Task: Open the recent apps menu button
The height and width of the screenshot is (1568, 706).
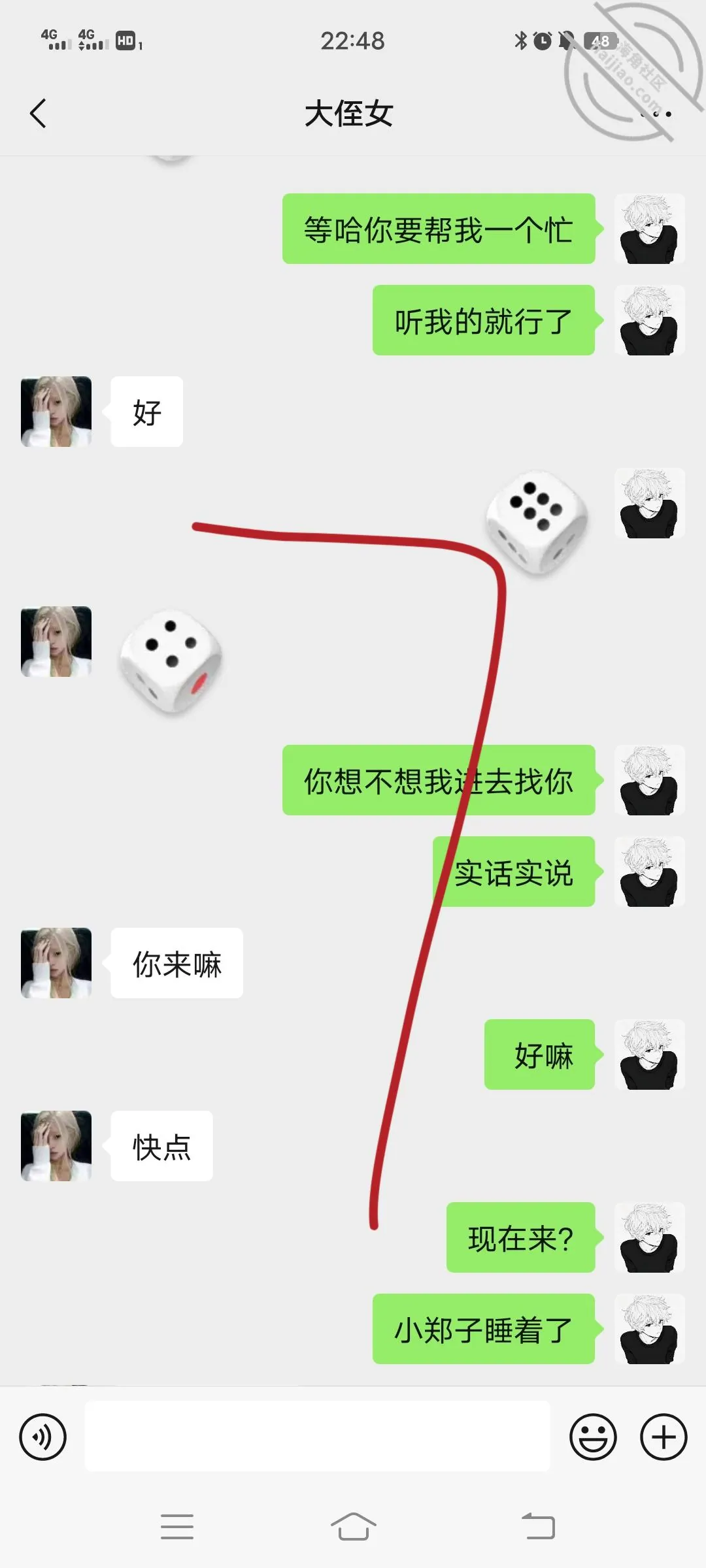Action: click(177, 1526)
